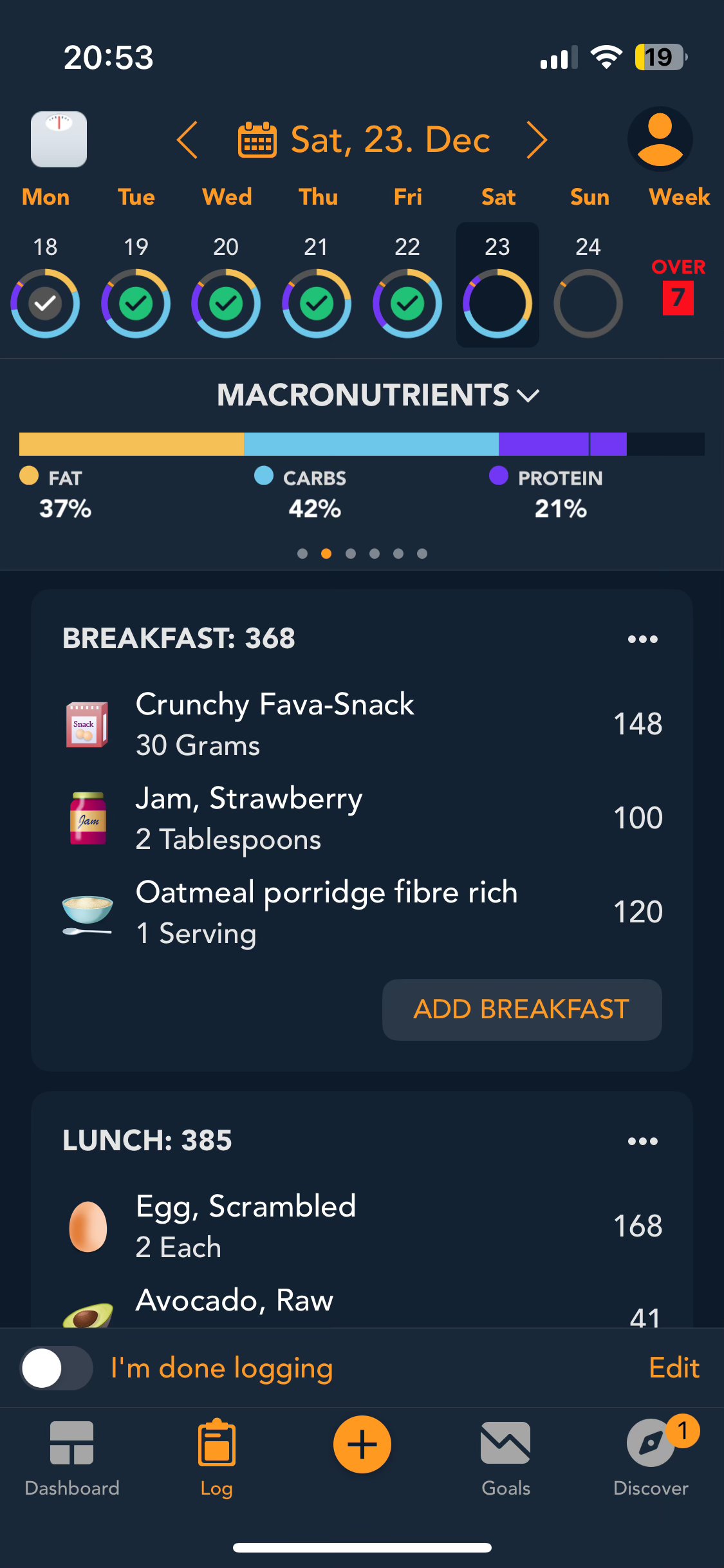Go to the next day arrow
Viewport: 724px width, 1568px height.
tap(537, 140)
